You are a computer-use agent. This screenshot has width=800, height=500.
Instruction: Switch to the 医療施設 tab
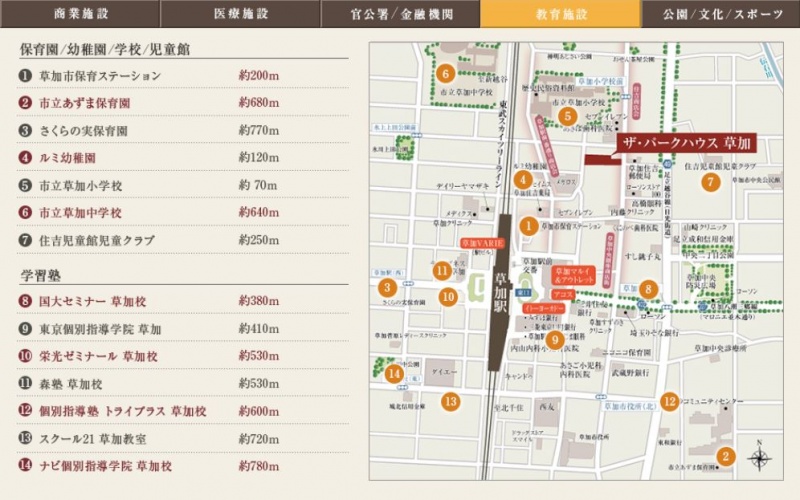coord(240,14)
